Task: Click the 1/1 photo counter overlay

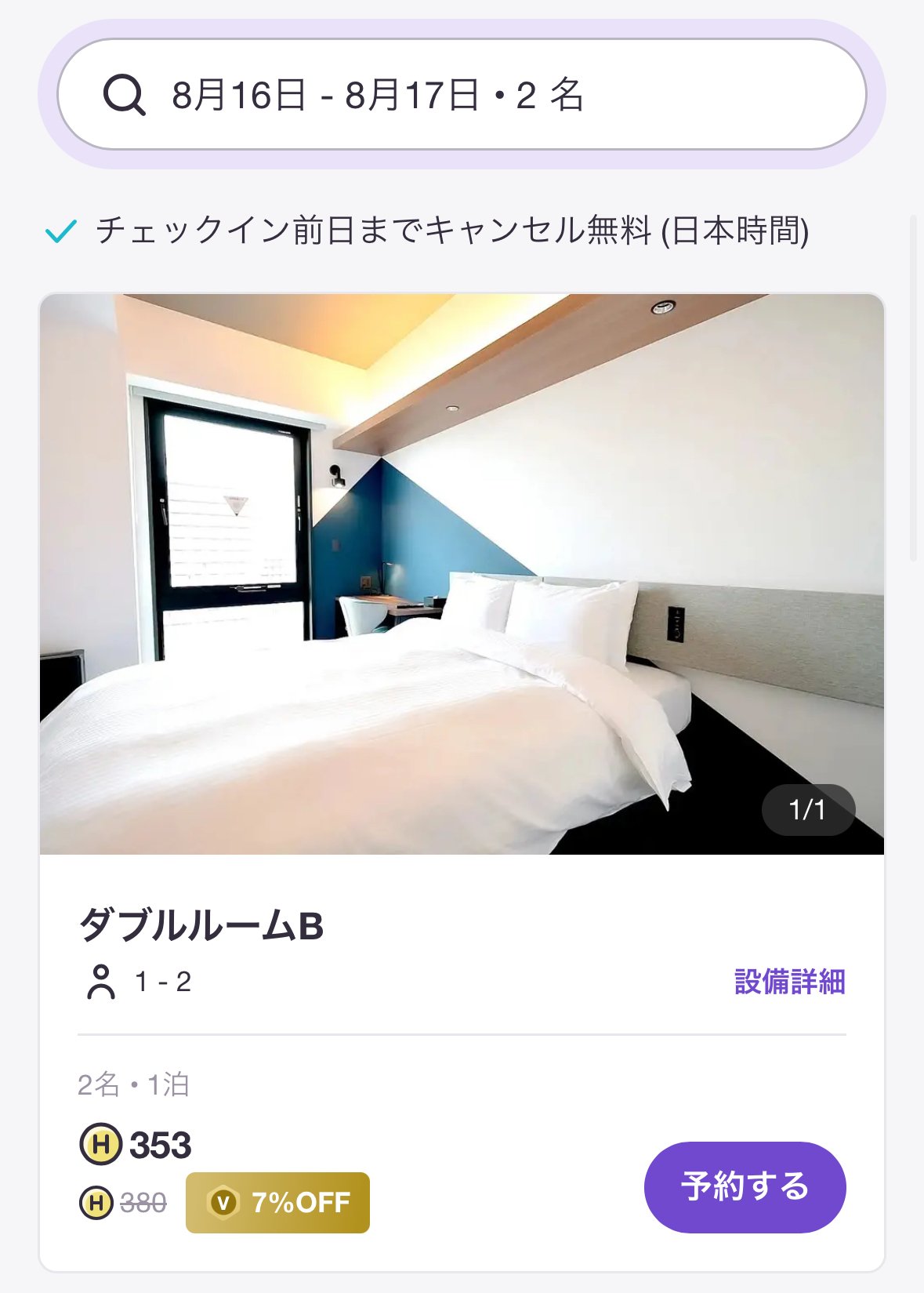Action: point(807,810)
